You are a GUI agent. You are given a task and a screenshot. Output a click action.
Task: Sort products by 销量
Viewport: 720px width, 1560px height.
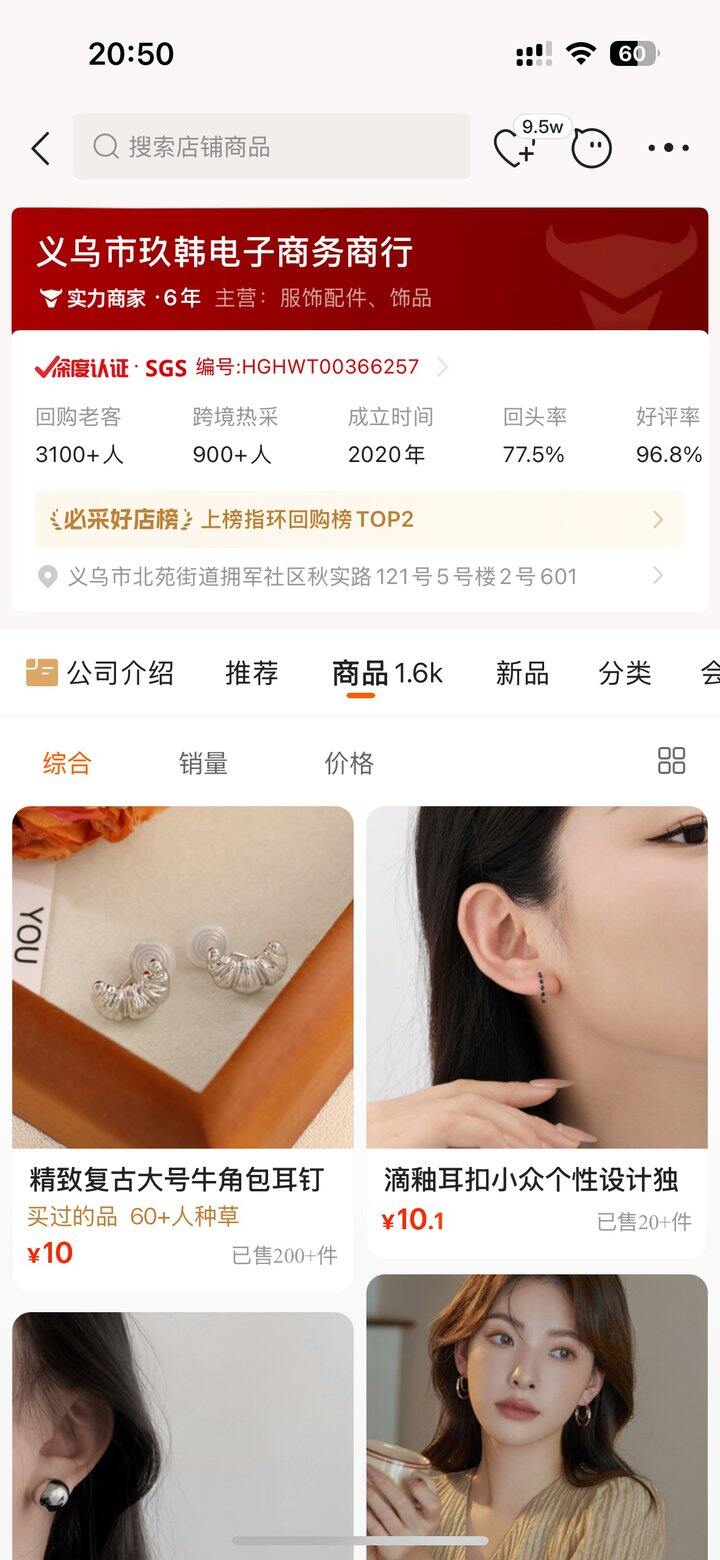click(203, 763)
